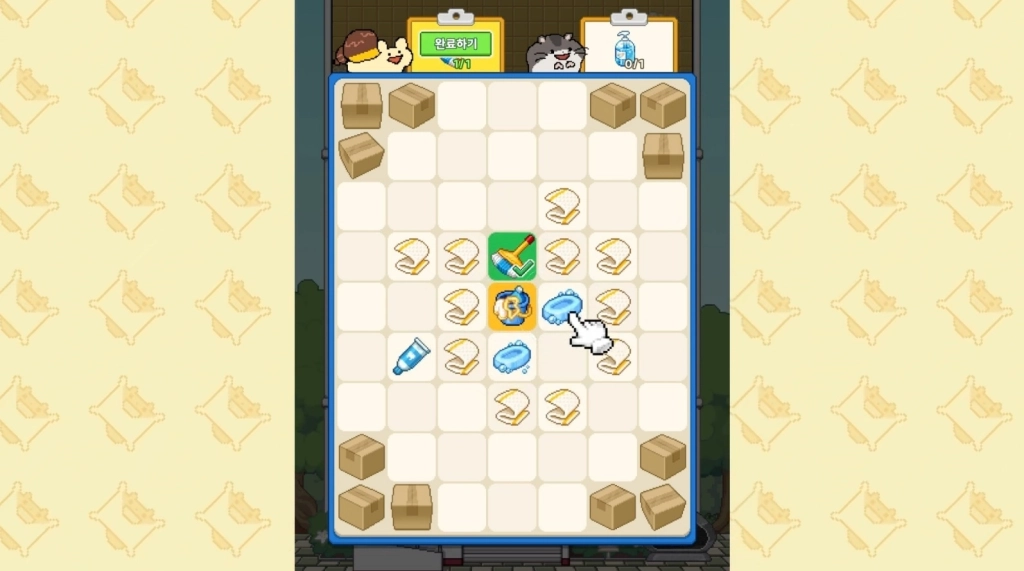Image resolution: width=1024 pixels, height=571 pixels.
Task: Tap the green 완료하기 complete button
Action: (455, 44)
